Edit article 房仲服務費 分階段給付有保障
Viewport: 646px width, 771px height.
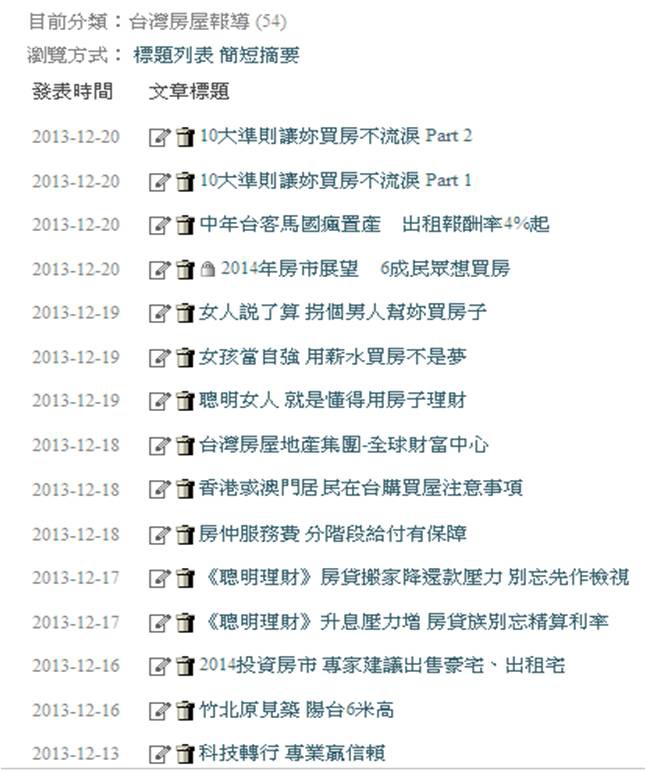[x=160, y=534]
